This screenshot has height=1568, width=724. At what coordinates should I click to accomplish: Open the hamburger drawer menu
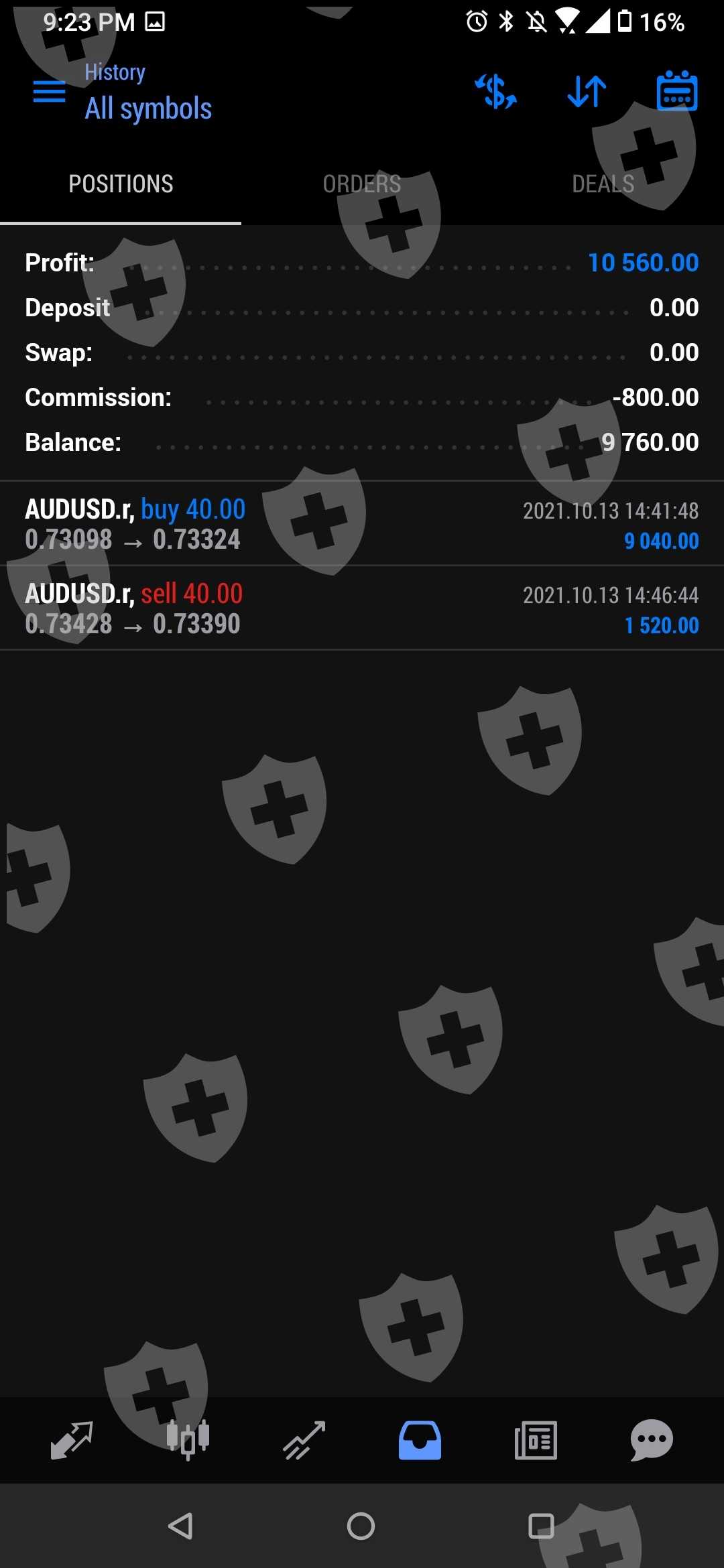point(50,91)
